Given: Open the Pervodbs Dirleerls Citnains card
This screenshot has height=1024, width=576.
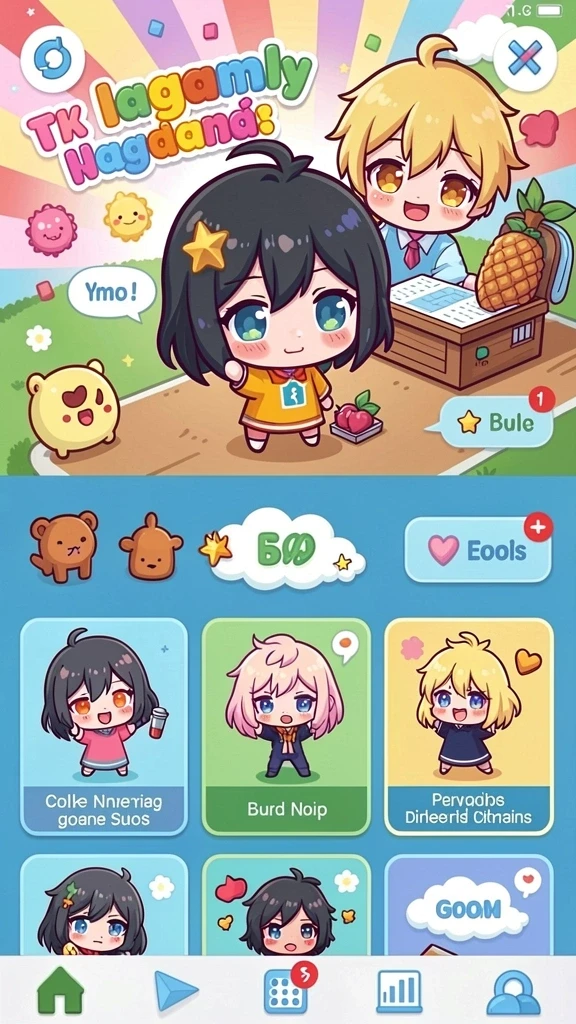Looking at the screenshot, I should tap(468, 727).
